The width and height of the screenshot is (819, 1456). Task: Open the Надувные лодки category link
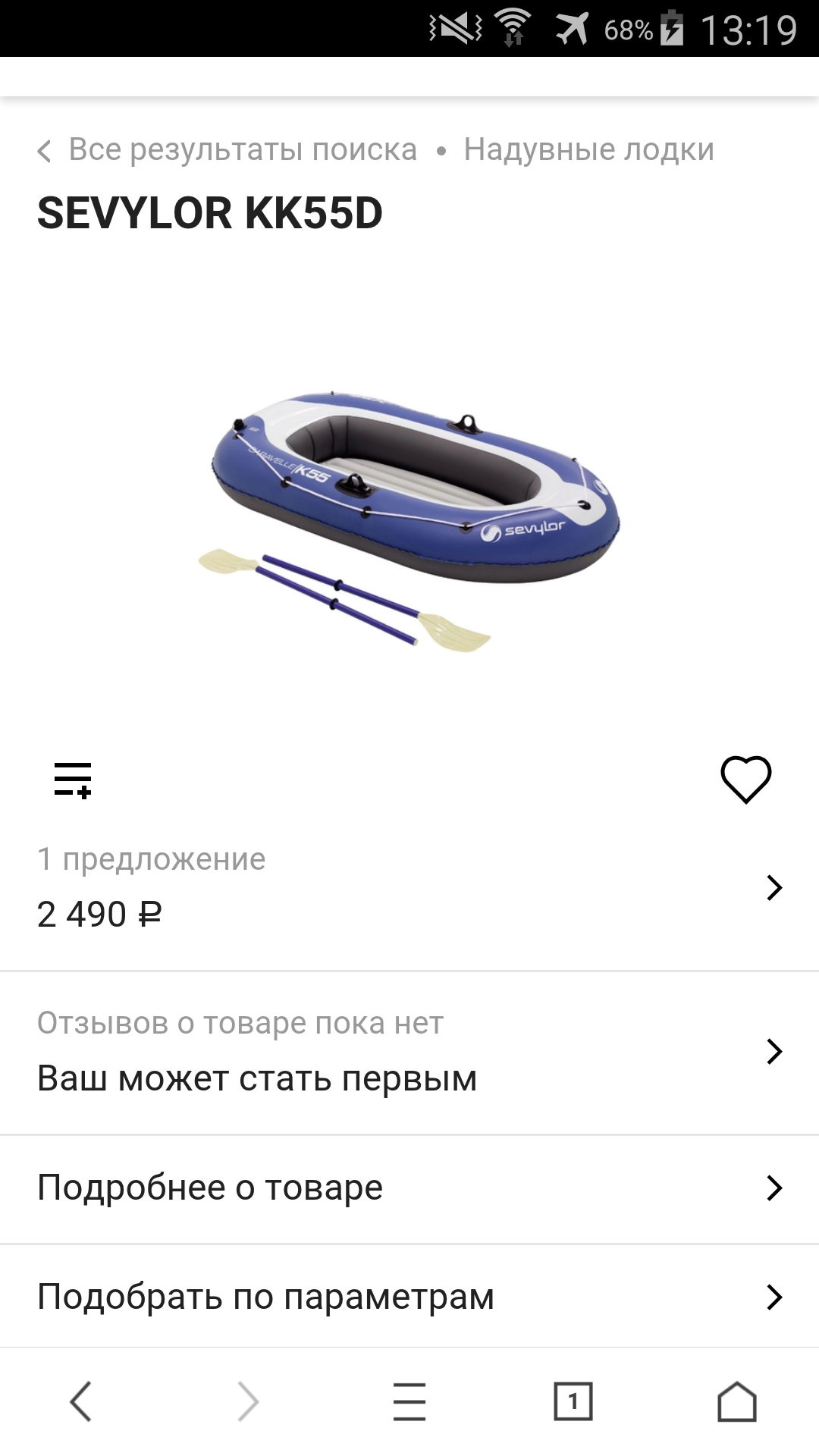(x=589, y=150)
